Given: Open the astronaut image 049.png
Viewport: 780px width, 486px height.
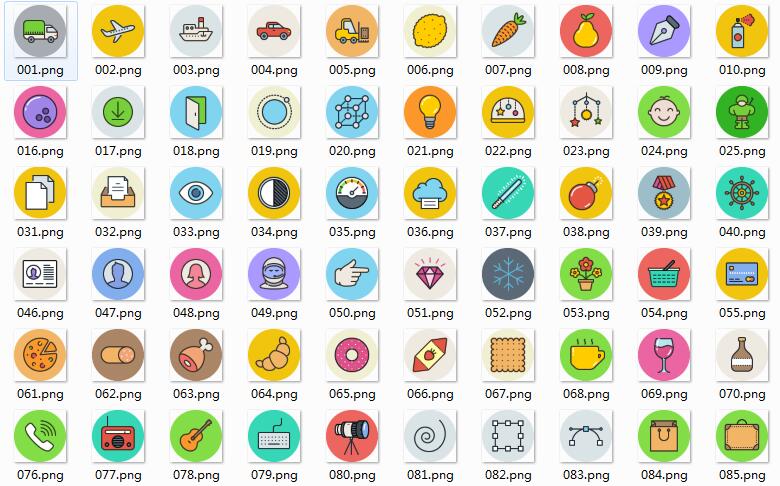Looking at the screenshot, I should [274, 274].
